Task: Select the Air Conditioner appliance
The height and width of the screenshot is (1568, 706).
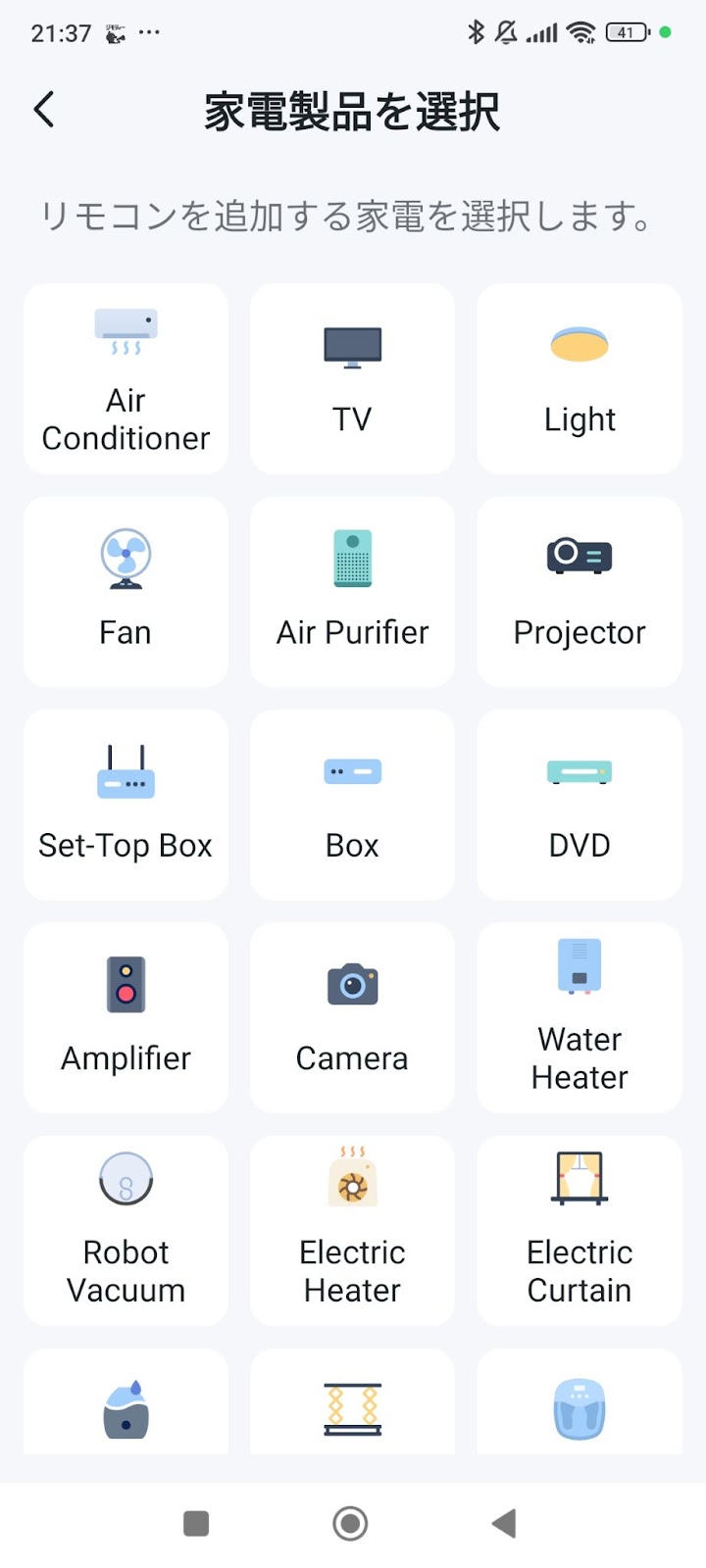Action: click(126, 379)
